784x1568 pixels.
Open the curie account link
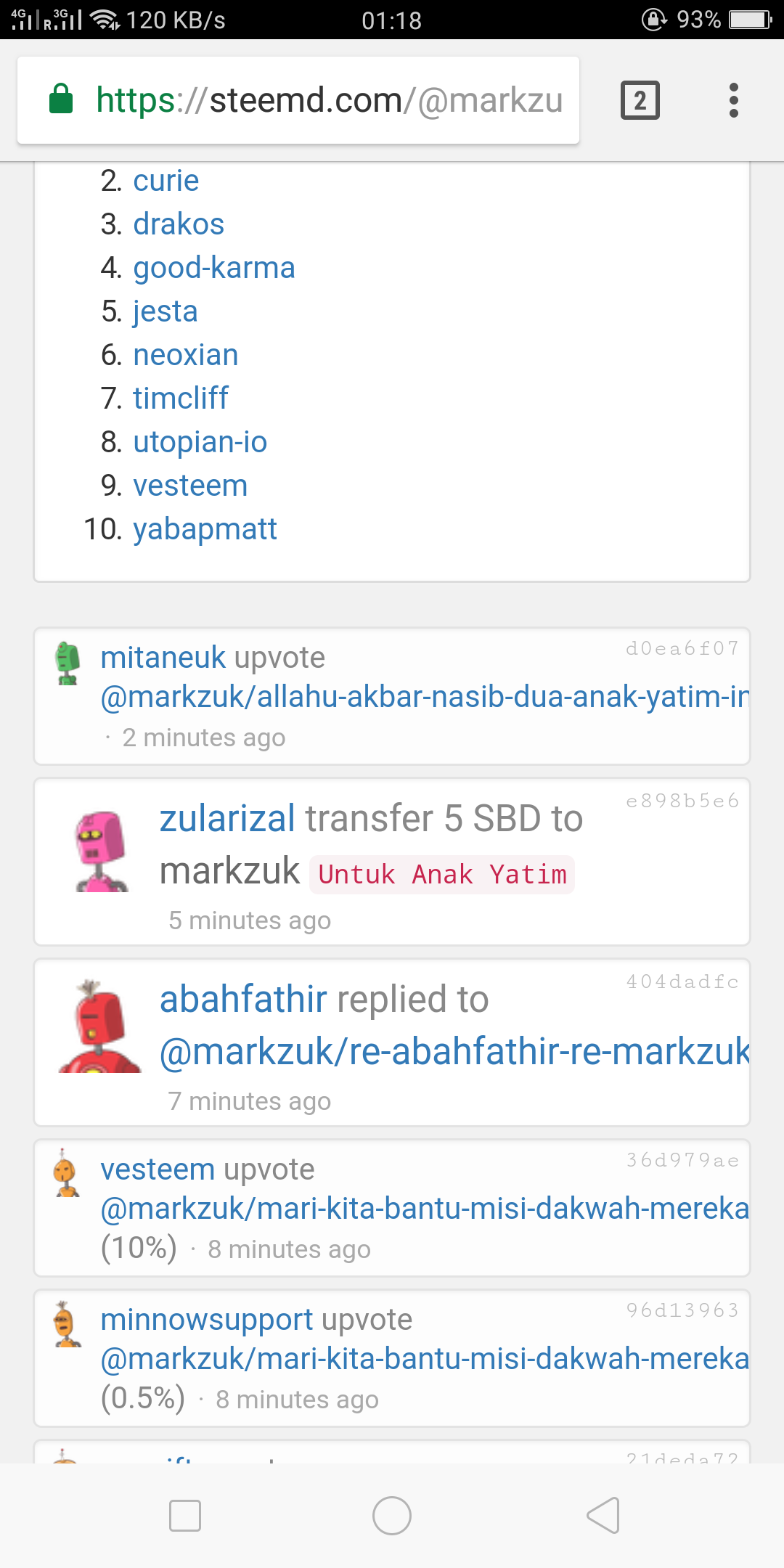(x=166, y=181)
